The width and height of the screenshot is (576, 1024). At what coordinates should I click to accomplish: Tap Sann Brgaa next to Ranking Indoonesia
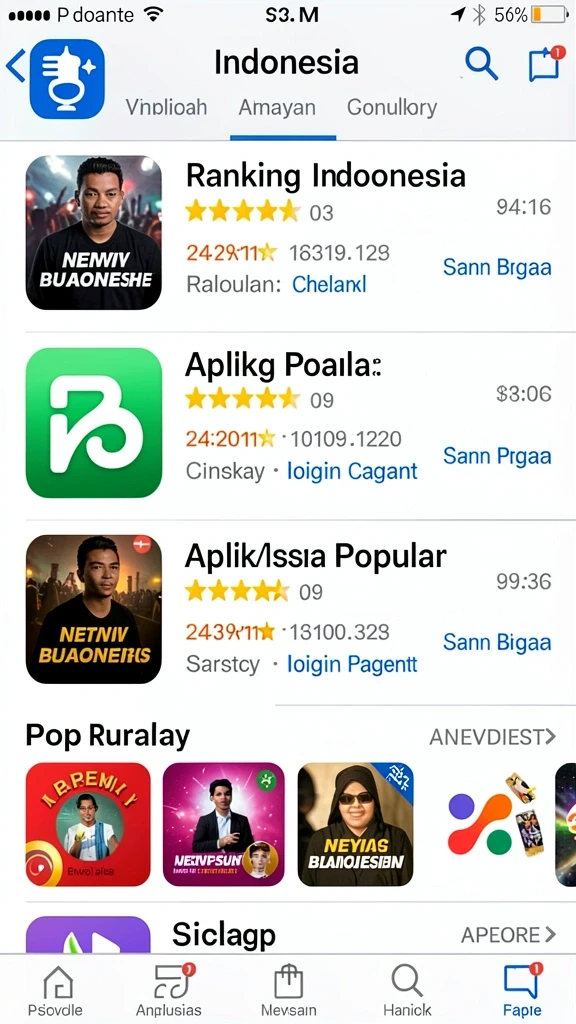tap(497, 267)
